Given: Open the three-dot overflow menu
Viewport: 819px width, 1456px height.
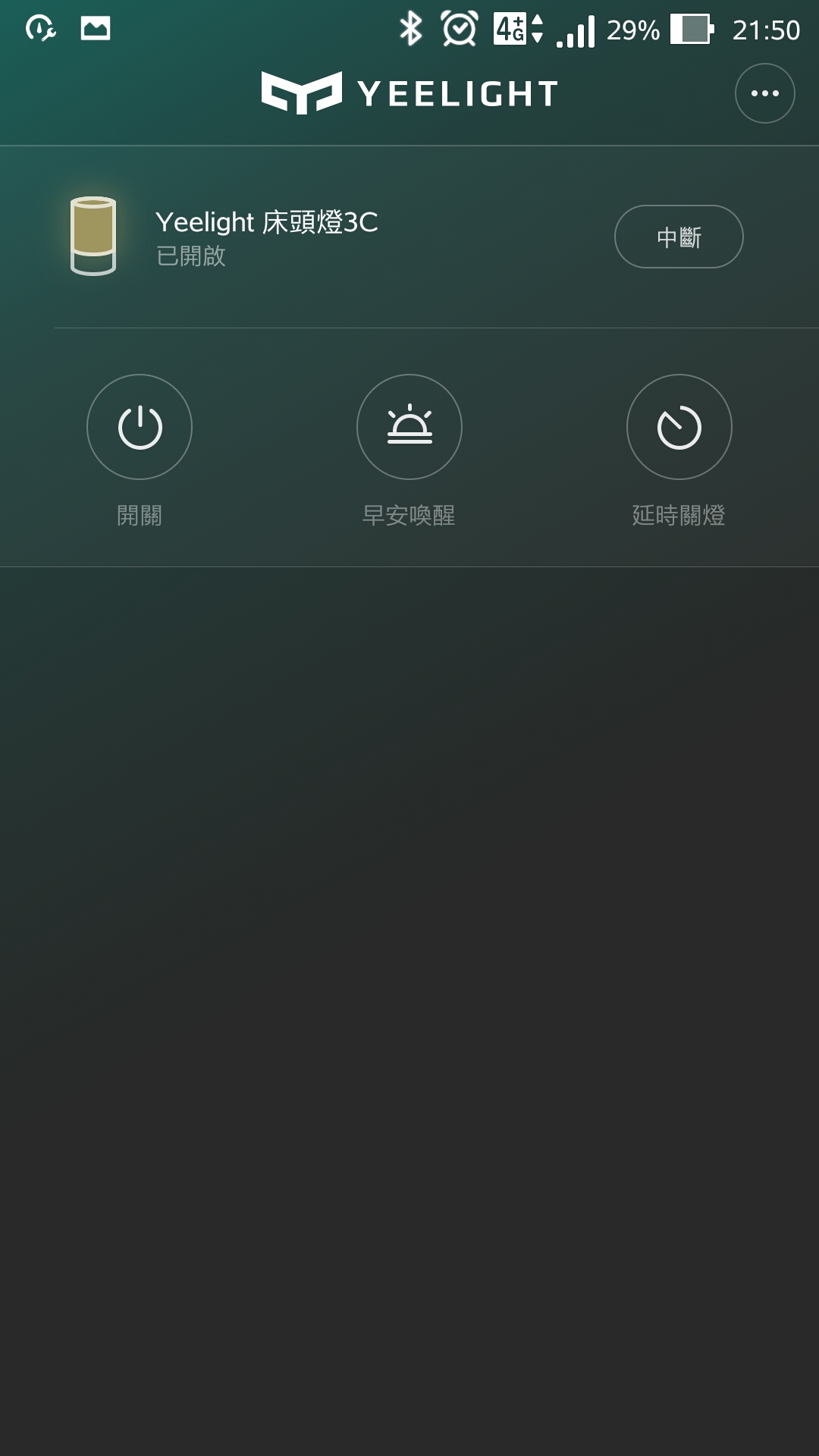Looking at the screenshot, I should 764,93.
